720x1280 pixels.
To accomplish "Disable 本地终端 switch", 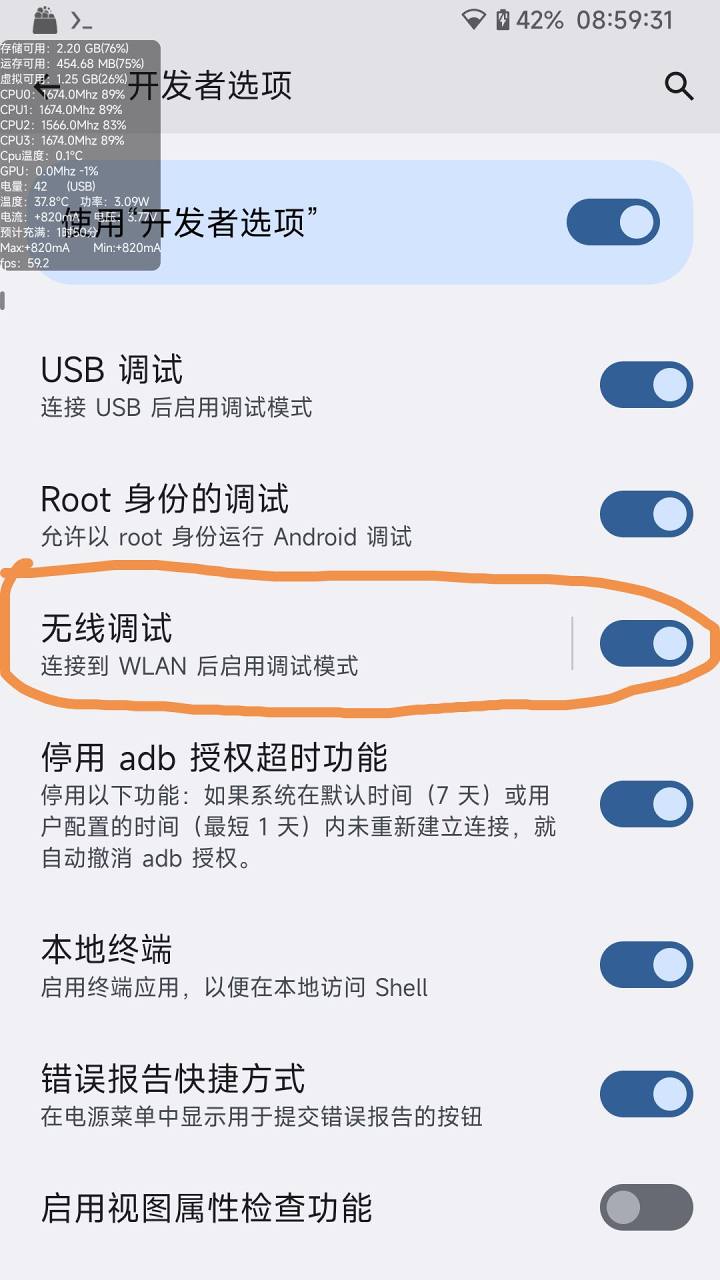I will (646, 965).
